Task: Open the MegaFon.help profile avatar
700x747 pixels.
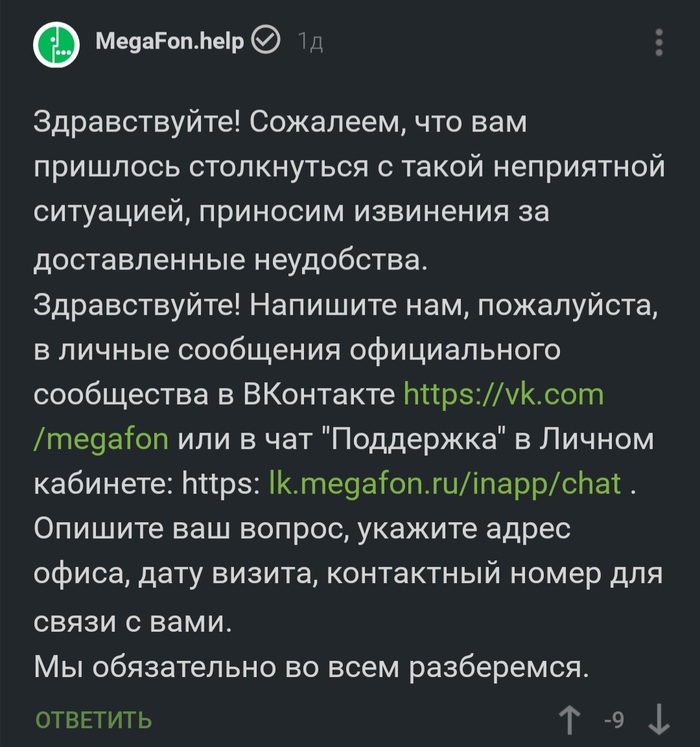Action: 59,43
